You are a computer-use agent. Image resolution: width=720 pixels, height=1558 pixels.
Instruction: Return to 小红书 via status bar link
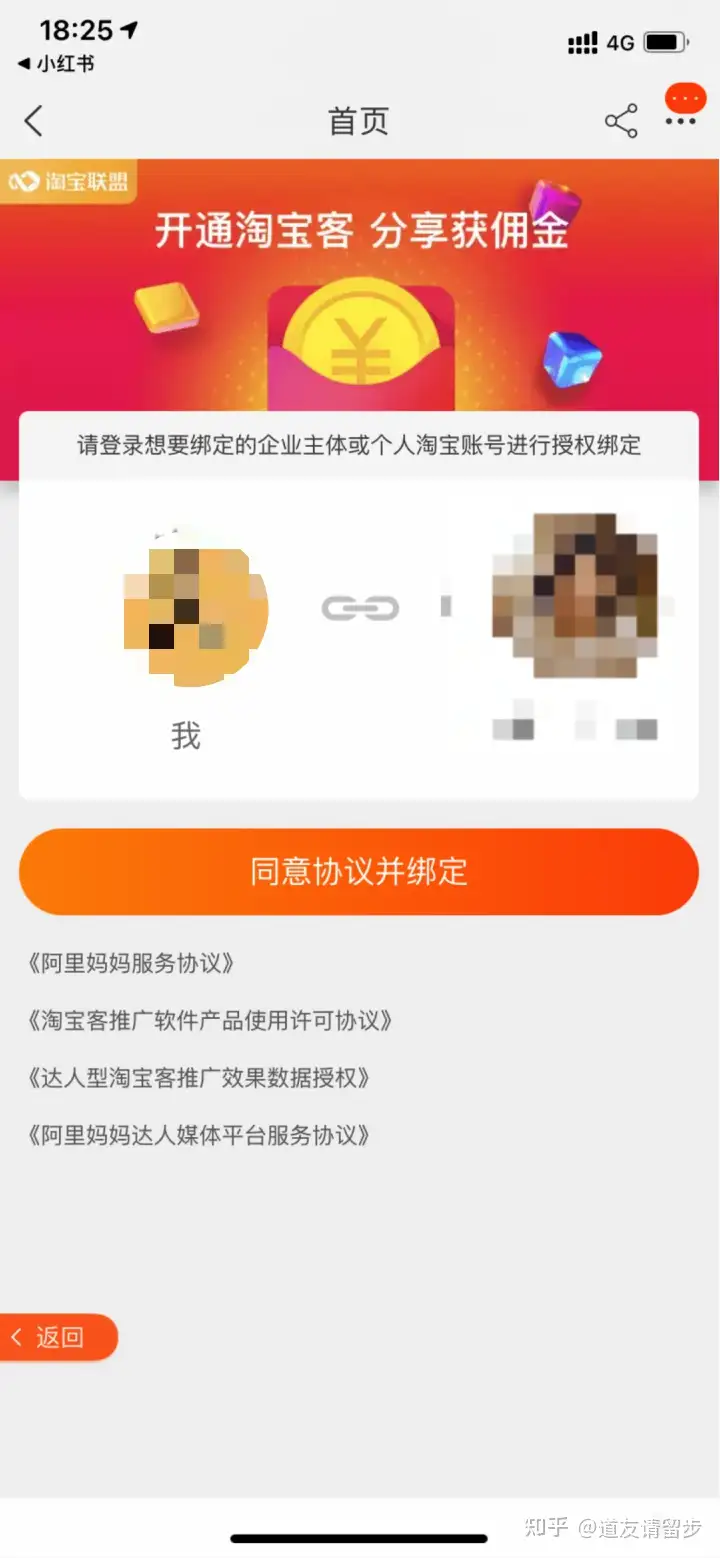57,64
